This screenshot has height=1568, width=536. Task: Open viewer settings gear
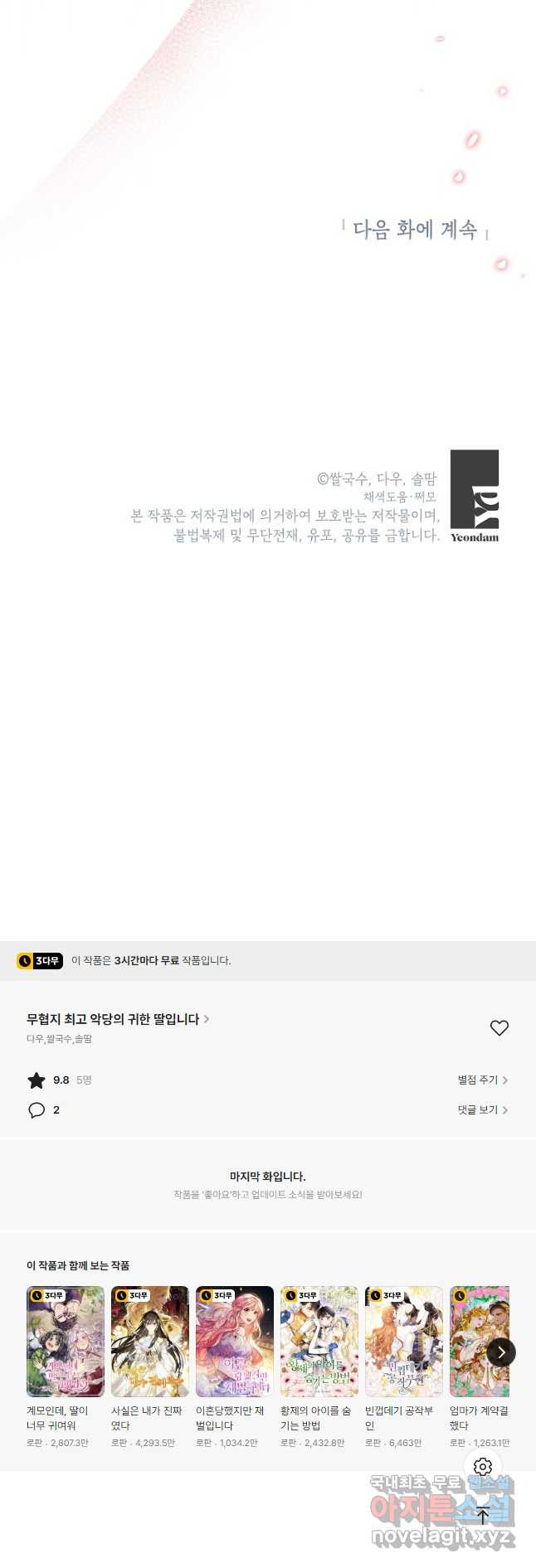coord(483,1467)
